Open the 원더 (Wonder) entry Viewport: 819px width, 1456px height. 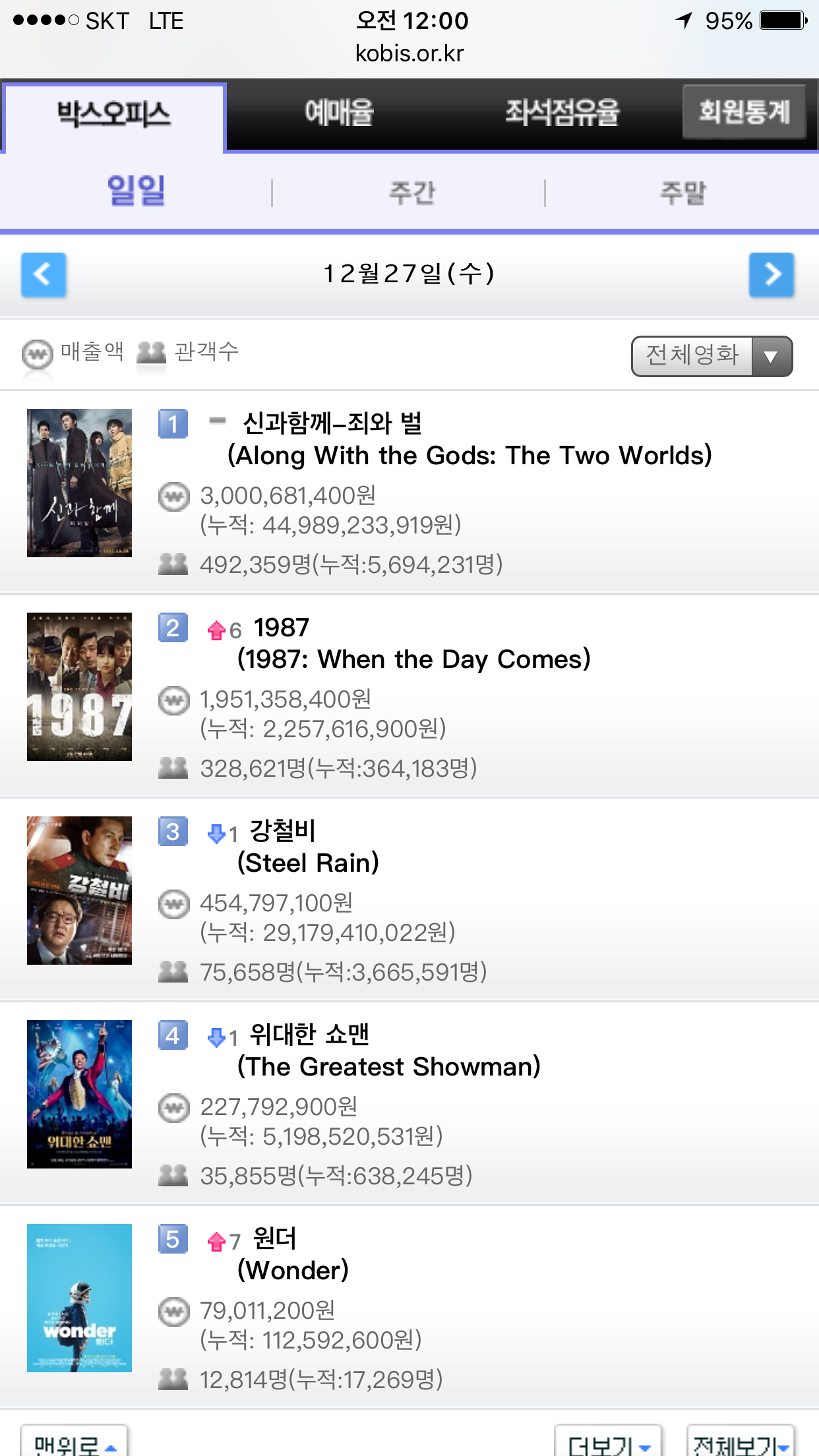click(409, 1307)
